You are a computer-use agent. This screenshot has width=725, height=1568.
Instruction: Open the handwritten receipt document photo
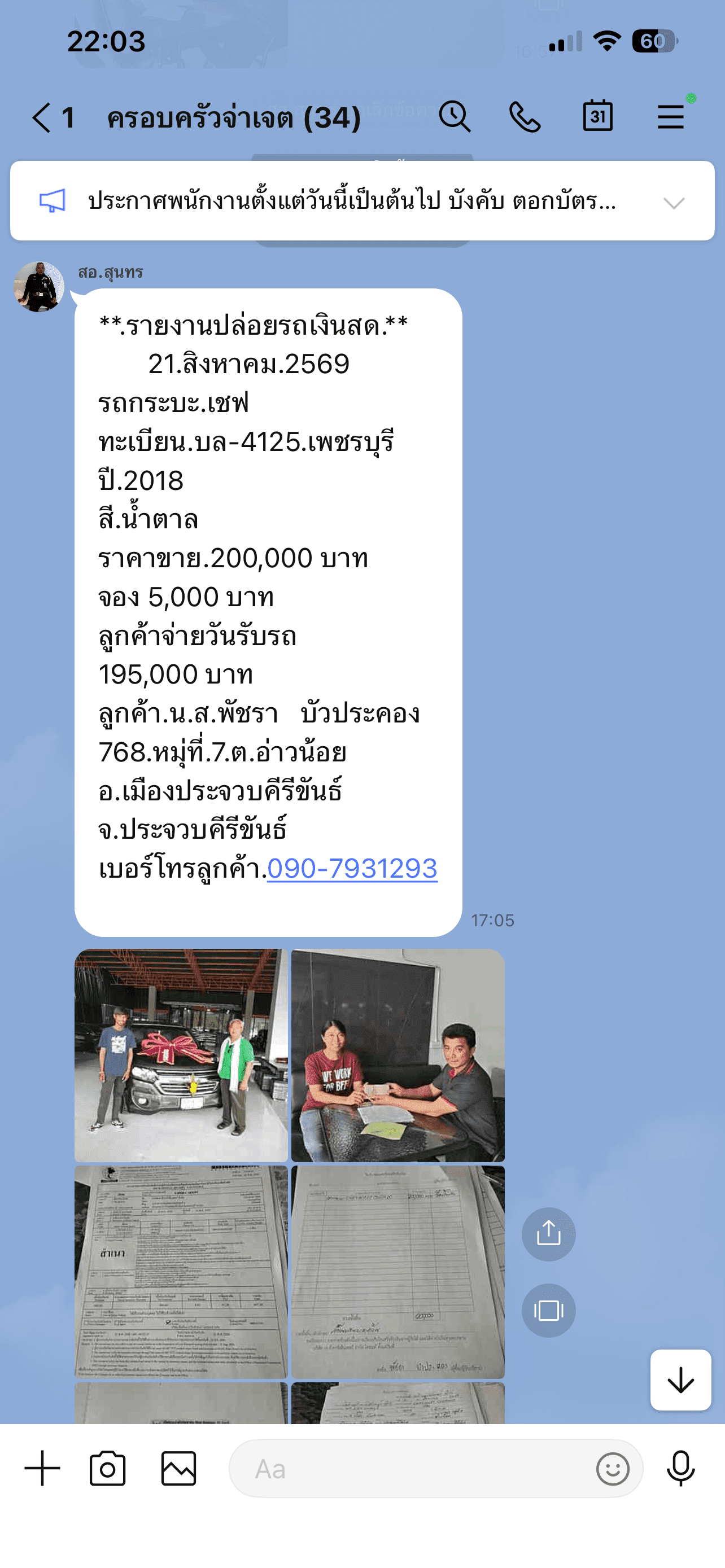pyautogui.click(x=398, y=1272)
